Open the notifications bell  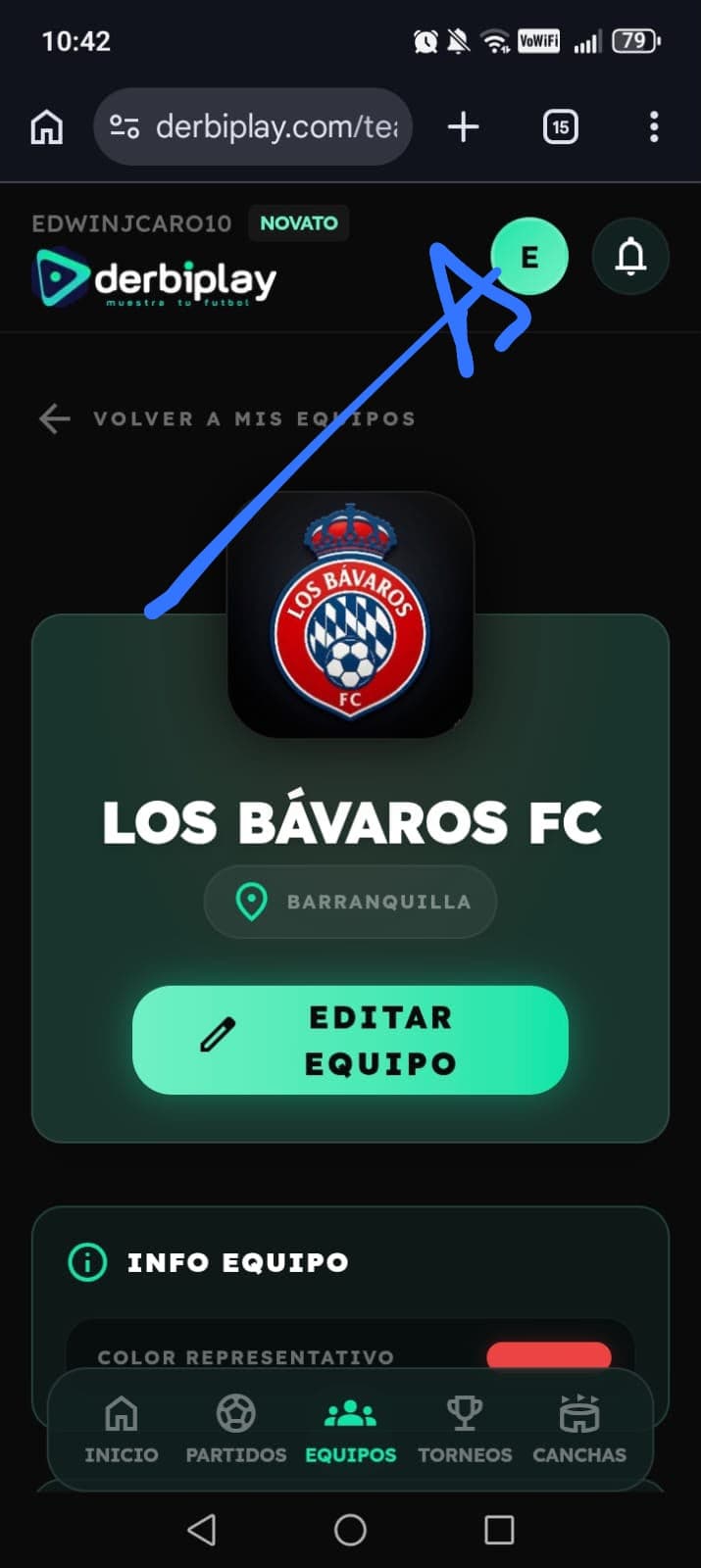(630, 257)
